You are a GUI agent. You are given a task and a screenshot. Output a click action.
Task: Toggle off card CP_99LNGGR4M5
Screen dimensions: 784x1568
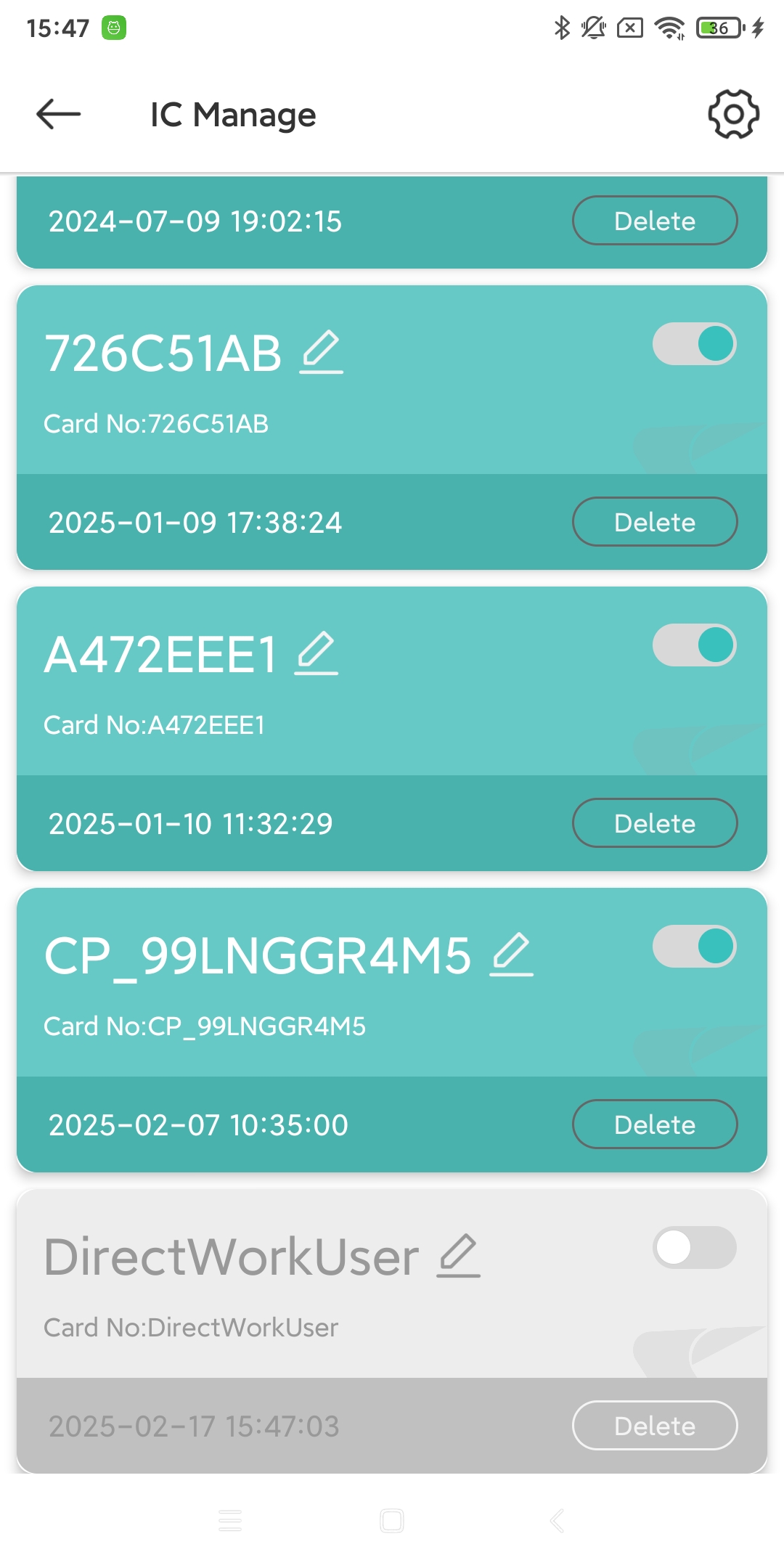coord(694,947)
